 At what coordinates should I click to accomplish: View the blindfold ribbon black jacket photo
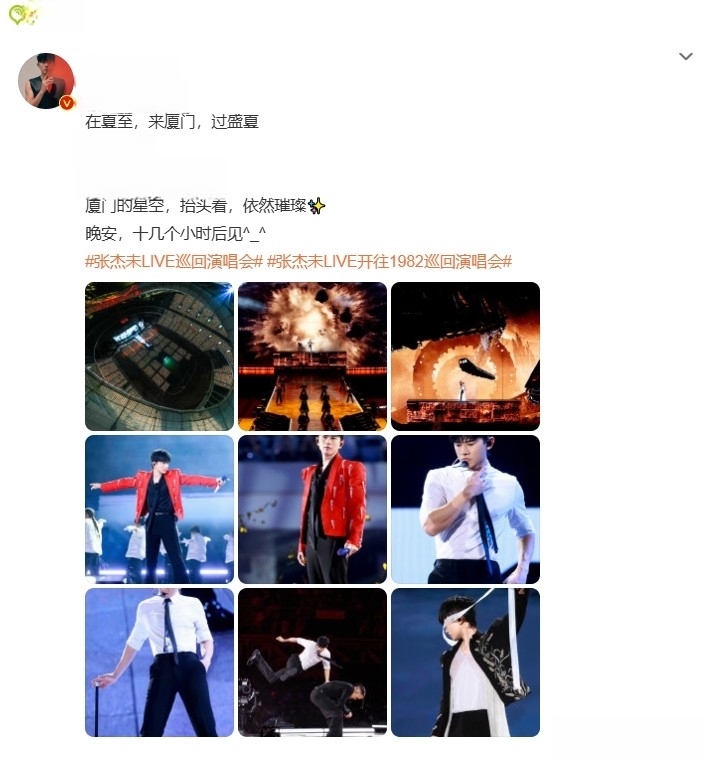pos(465,662)
